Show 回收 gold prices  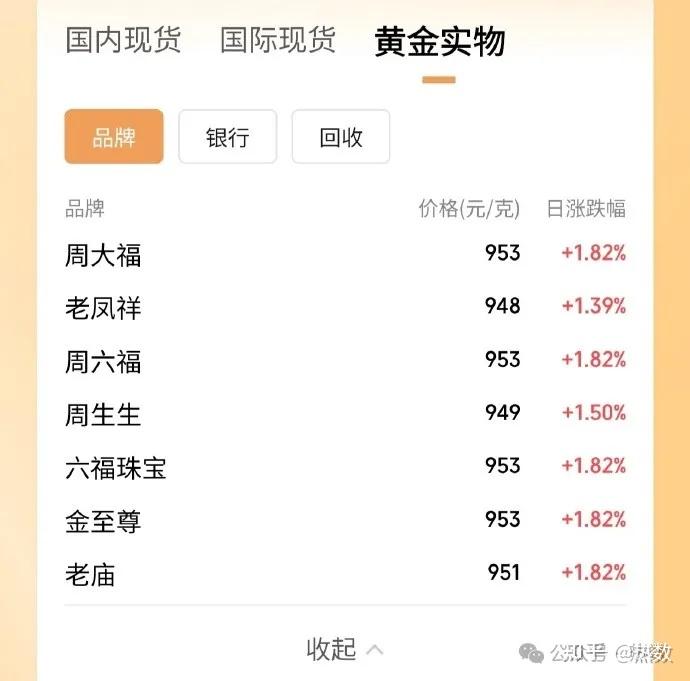[341, 137]
